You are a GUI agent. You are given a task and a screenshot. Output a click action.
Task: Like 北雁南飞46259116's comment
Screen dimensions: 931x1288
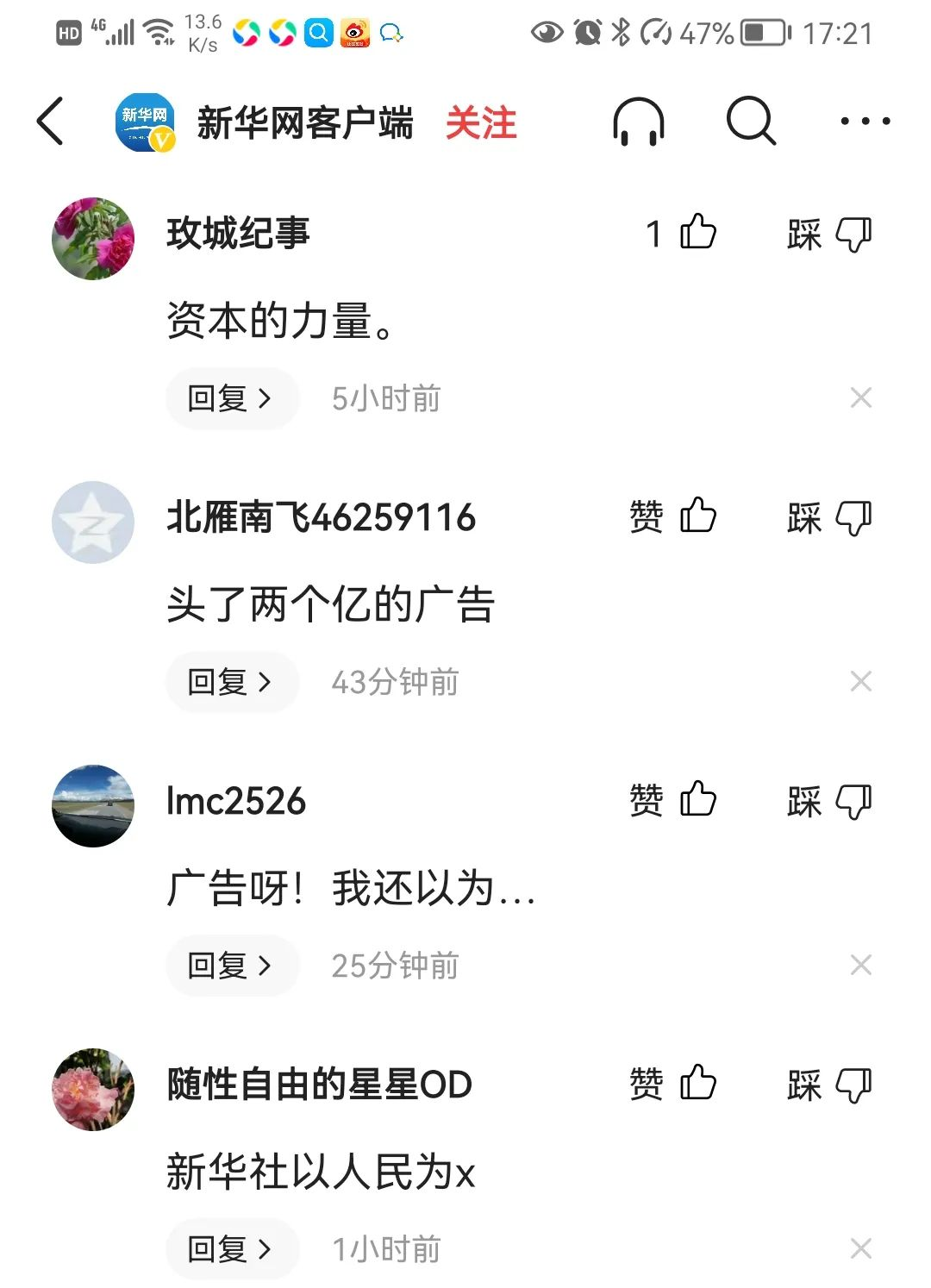click(697, 516)
